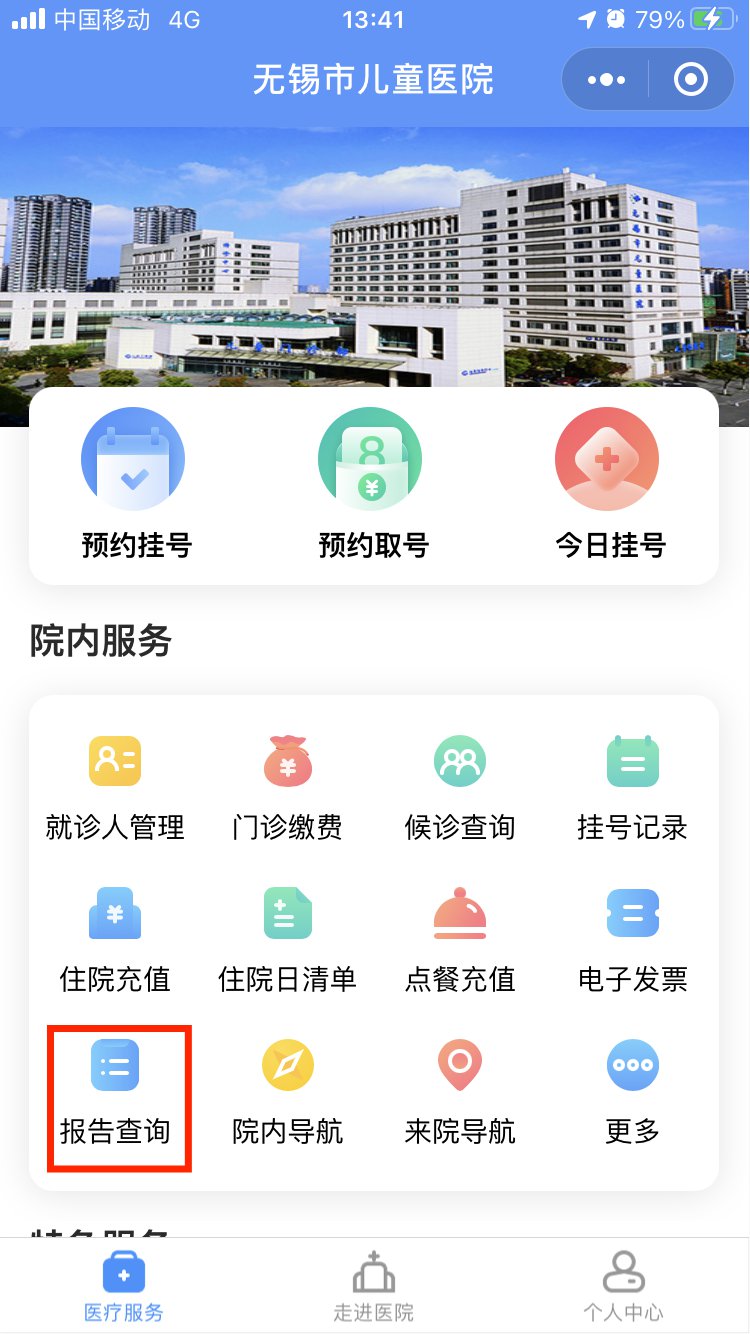Switch to the 走进医院 tab

pyautogui.click(x=373, y=1286)
